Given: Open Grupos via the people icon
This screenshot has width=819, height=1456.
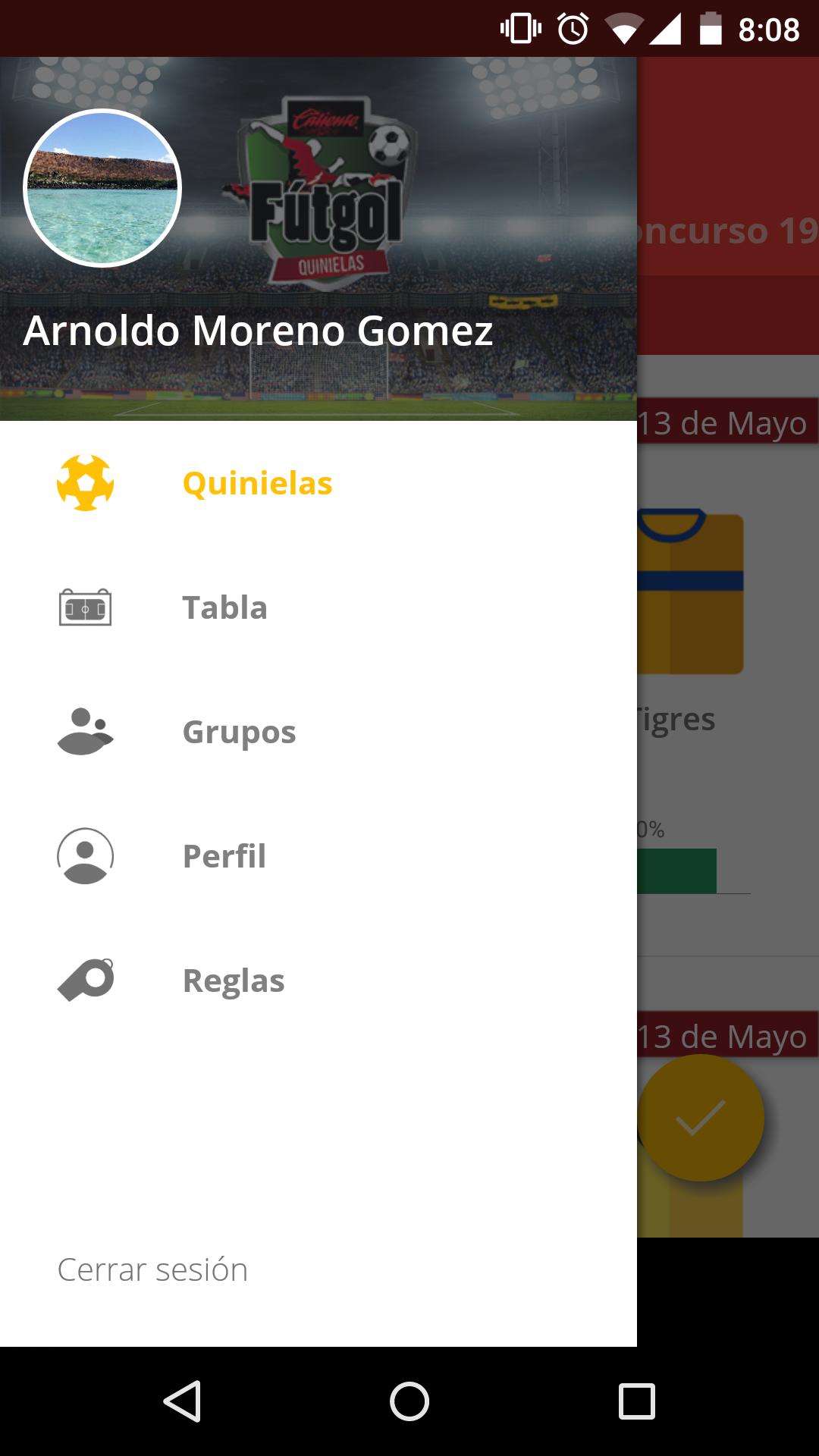Looking at the screenshot, I should tap(85, 731).
